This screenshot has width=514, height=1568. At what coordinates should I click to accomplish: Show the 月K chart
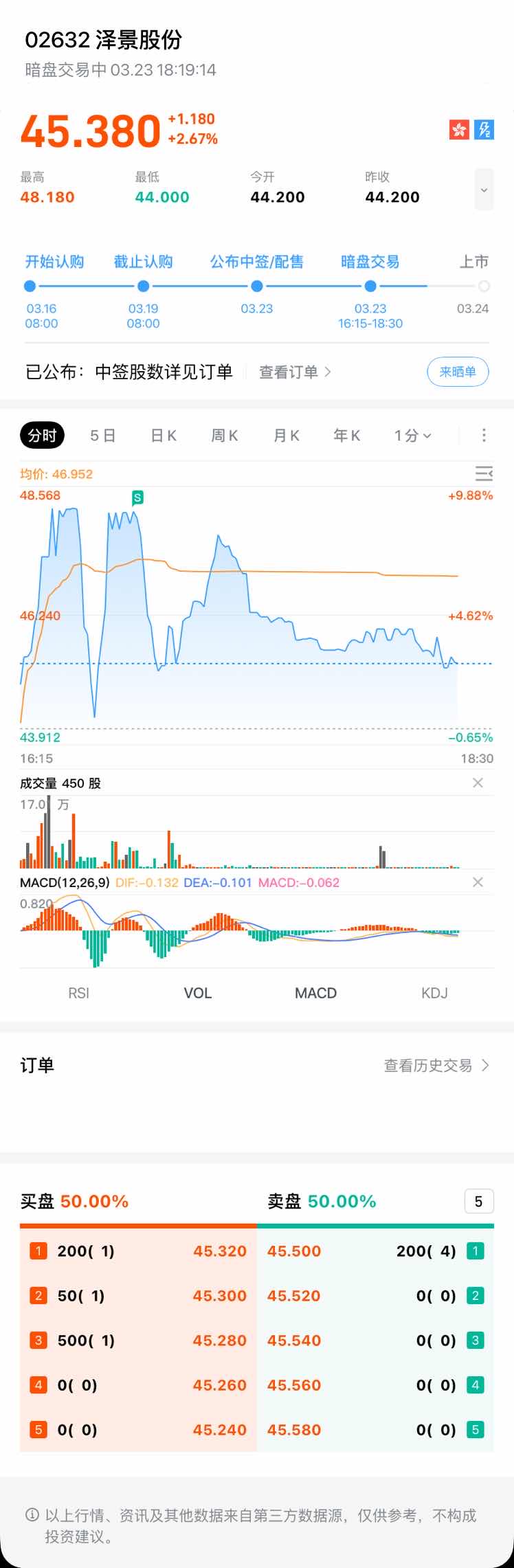point(286,435)
